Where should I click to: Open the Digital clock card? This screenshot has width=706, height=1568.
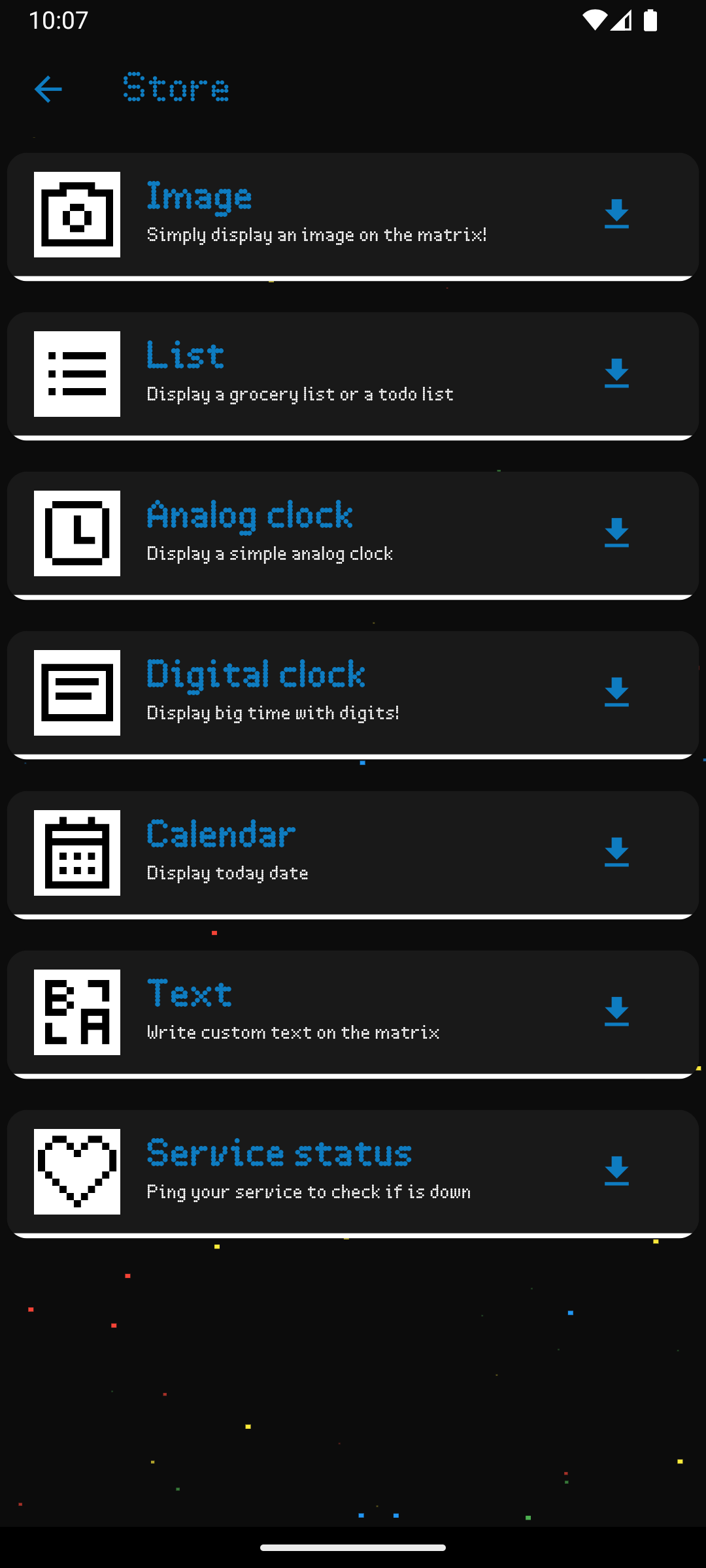click(x=353, y=695)
